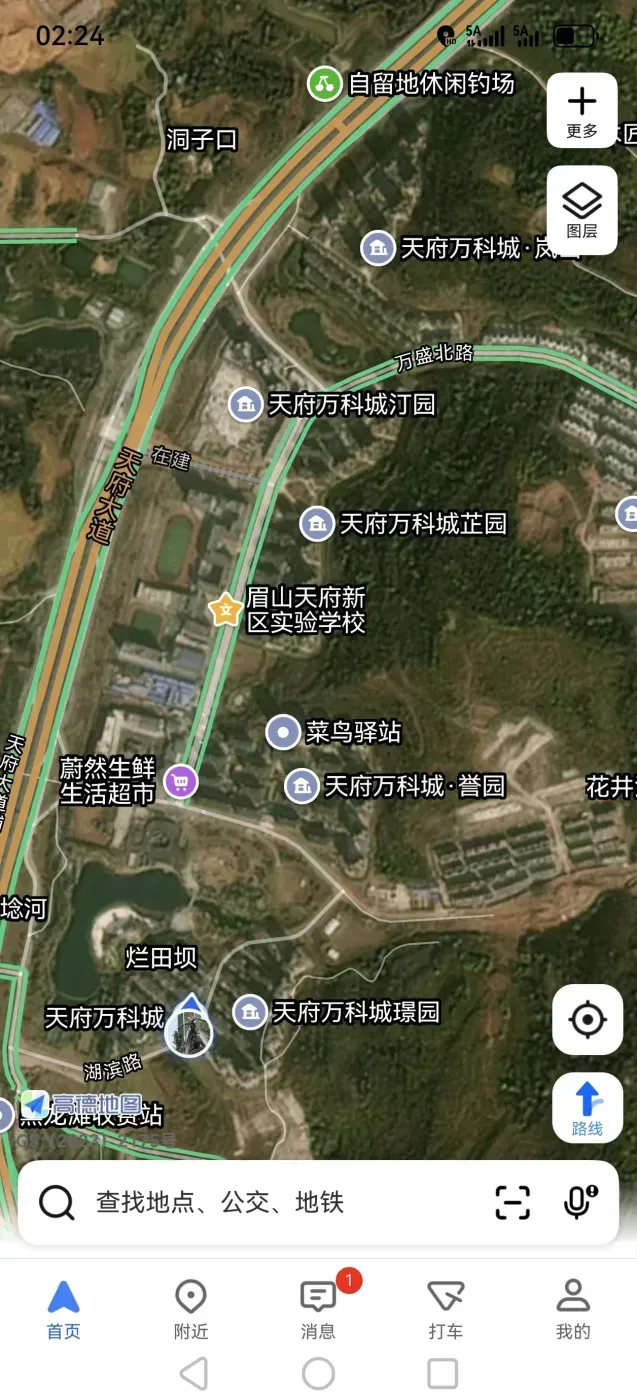This screenshot has width=637, height=1400.
Task: Recenter map on my location
Action: (x=587, y=1020)
